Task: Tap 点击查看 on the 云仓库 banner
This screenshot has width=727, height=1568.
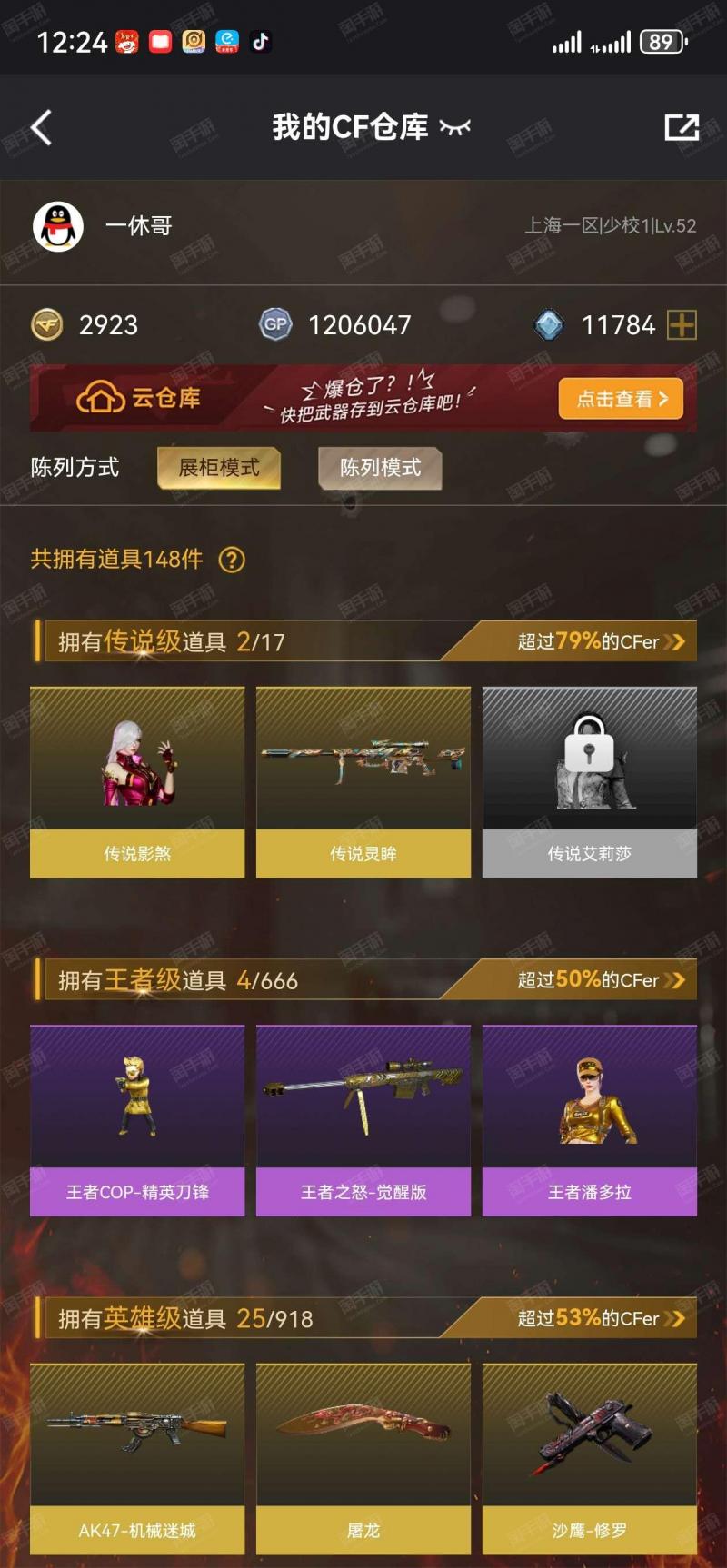Action: tap(621, 399)
